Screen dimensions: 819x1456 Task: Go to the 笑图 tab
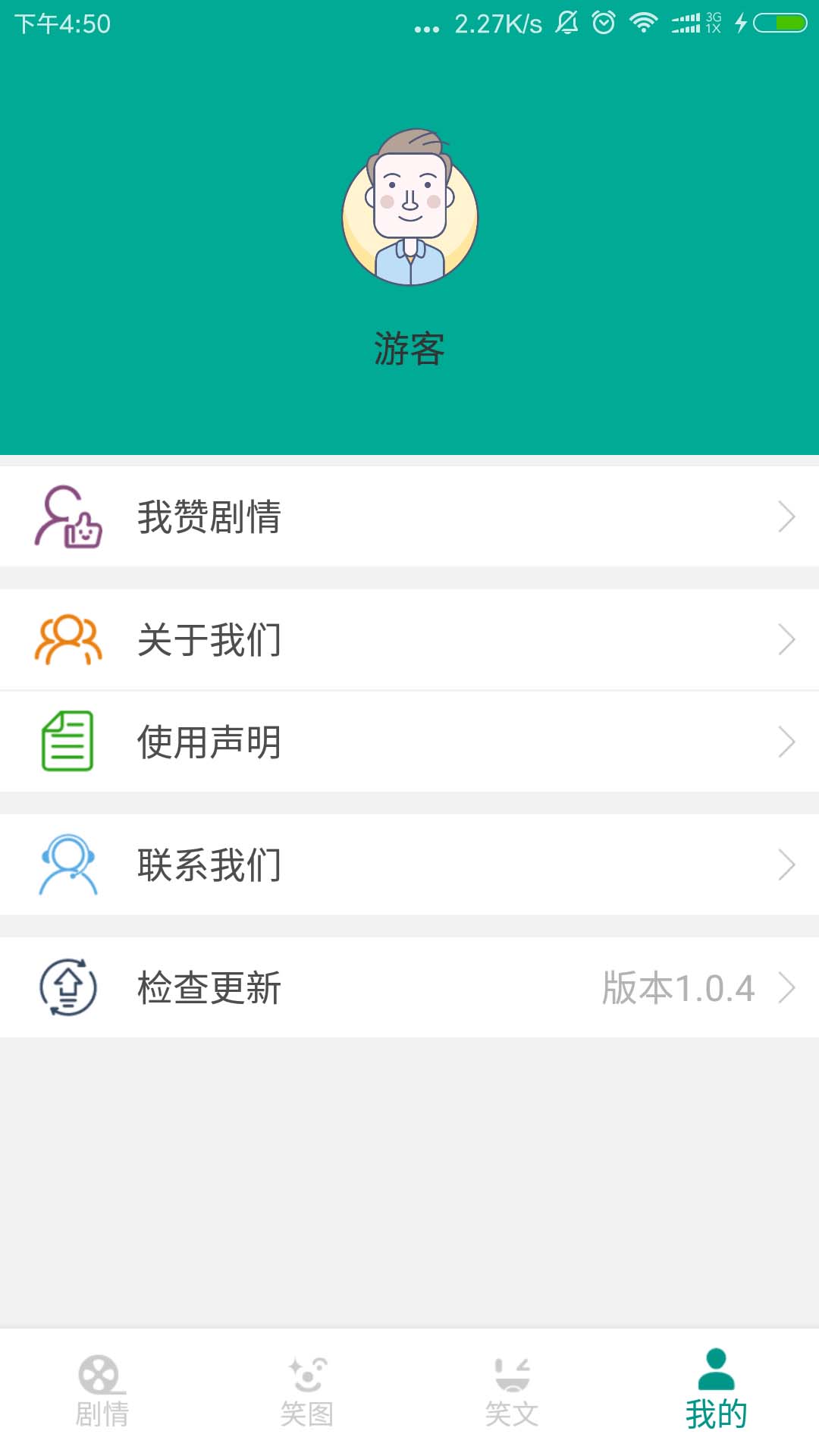(x=307, y=1392)
